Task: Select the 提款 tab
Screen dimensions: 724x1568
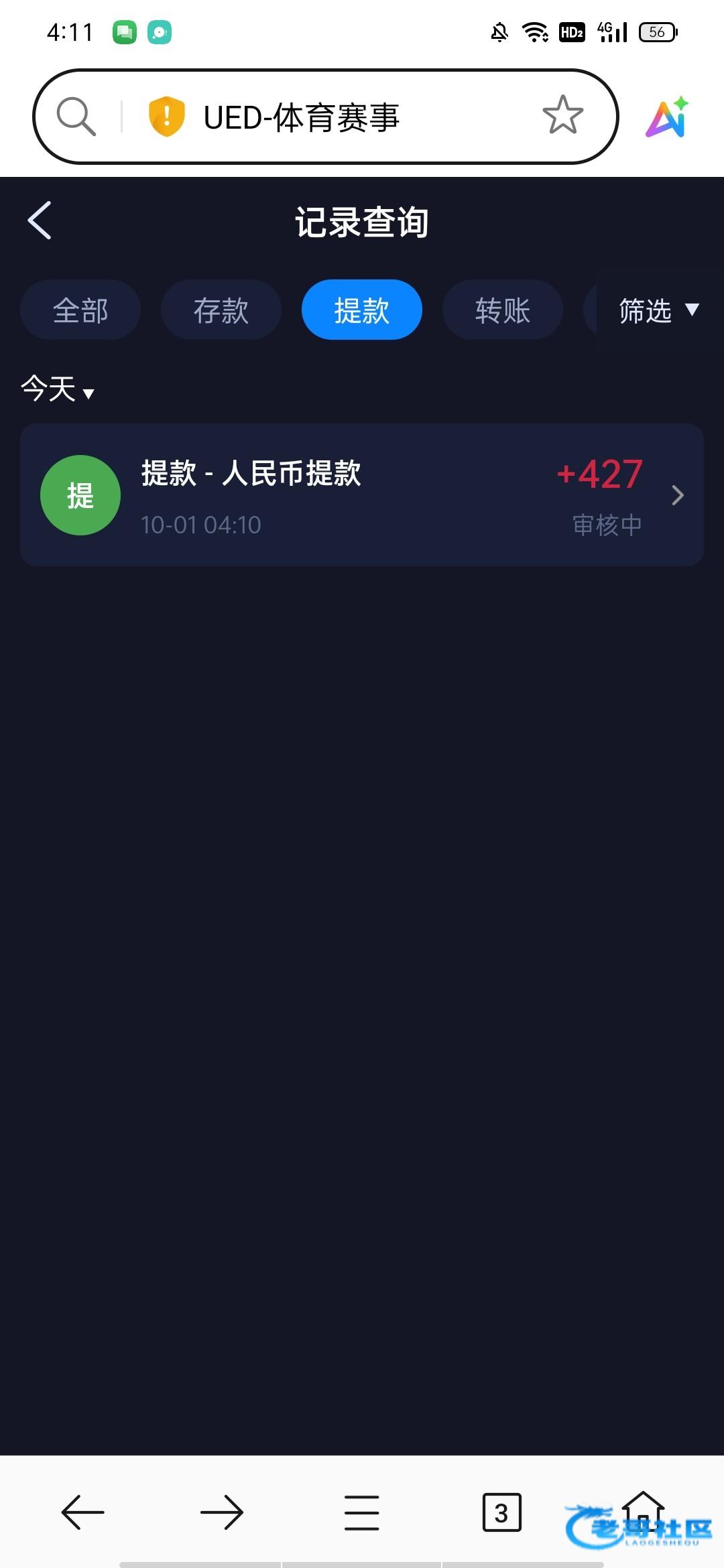Action: tap(362, 310)
